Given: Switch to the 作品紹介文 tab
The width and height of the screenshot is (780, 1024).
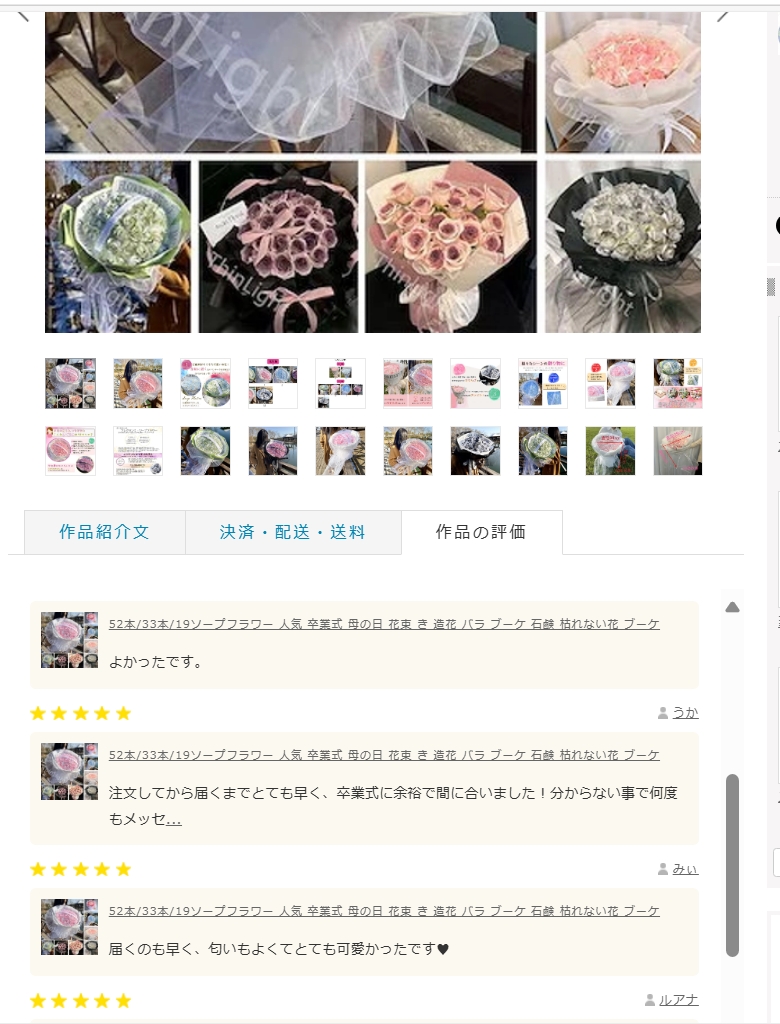Looking at the screenshot, I should point(105,532).
